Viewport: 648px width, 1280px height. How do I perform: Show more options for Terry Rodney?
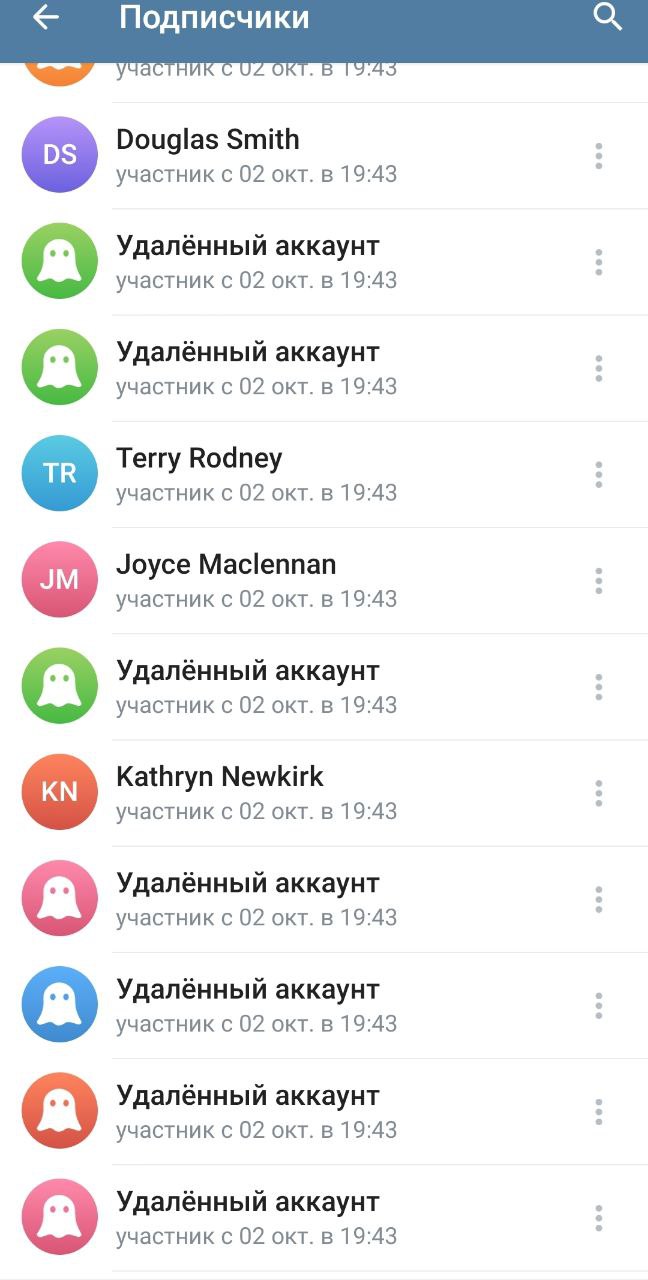click(598, 474)
